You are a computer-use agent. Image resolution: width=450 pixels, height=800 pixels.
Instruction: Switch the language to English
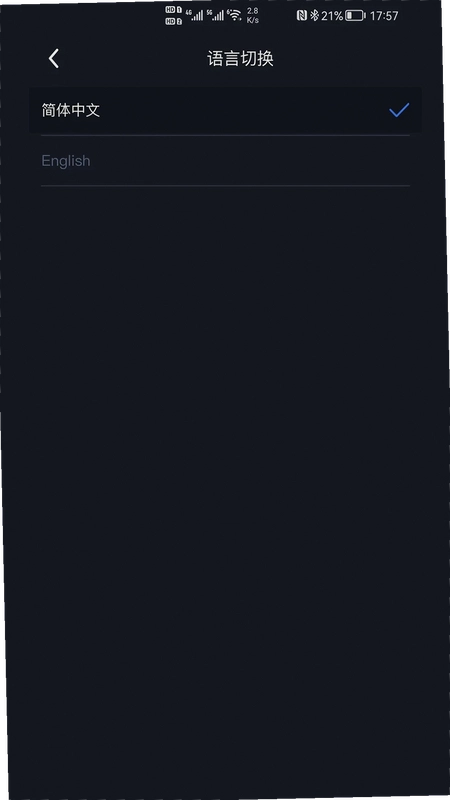pyautogui.click(x=225, y=161)
